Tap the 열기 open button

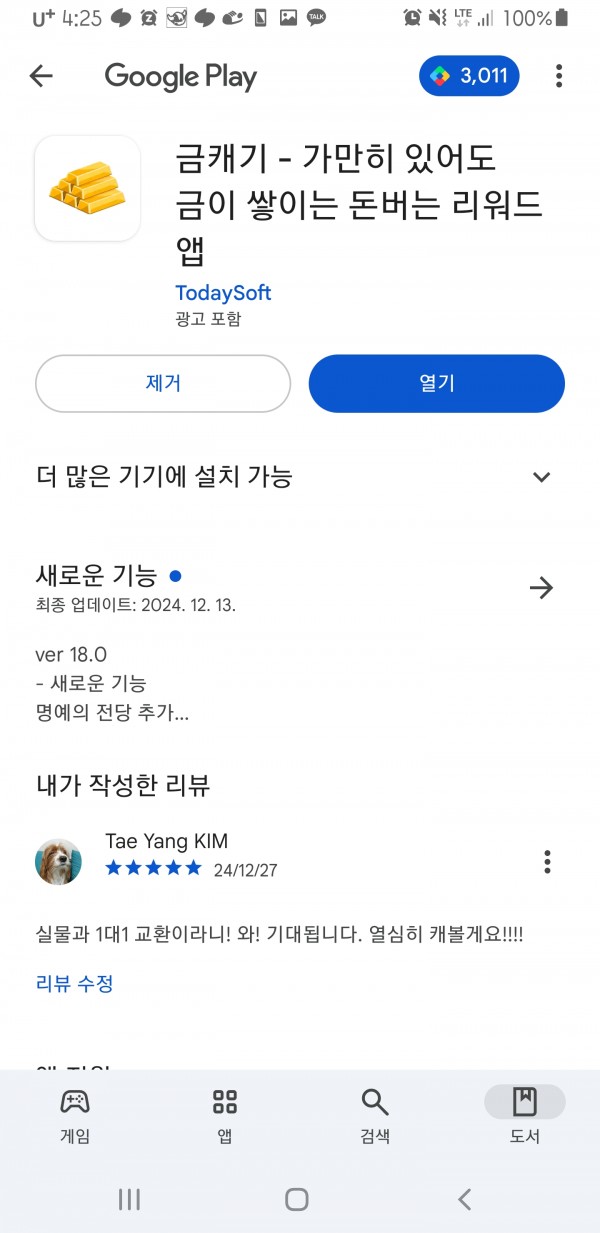click(437, 383)
